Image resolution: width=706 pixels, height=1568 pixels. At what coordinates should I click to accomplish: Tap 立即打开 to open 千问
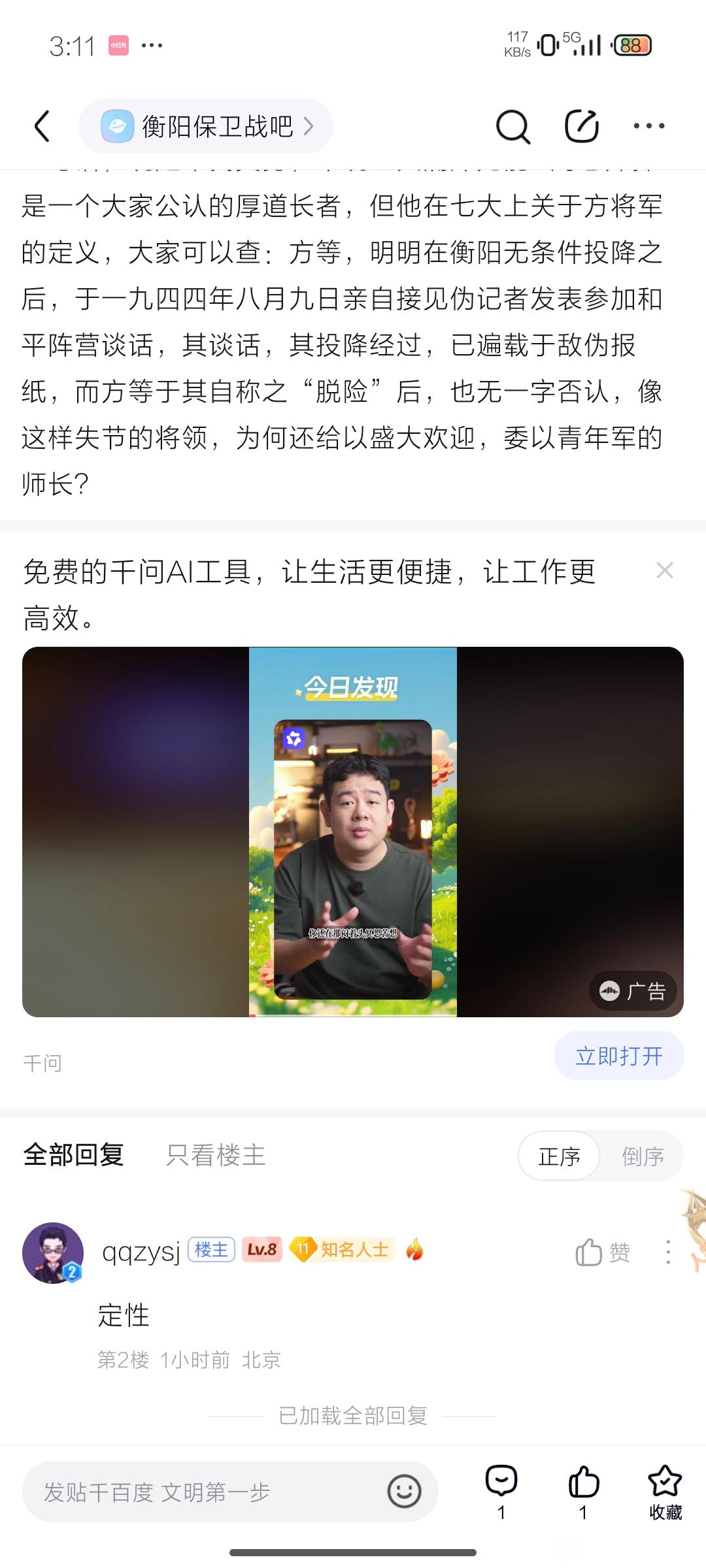618,1056
